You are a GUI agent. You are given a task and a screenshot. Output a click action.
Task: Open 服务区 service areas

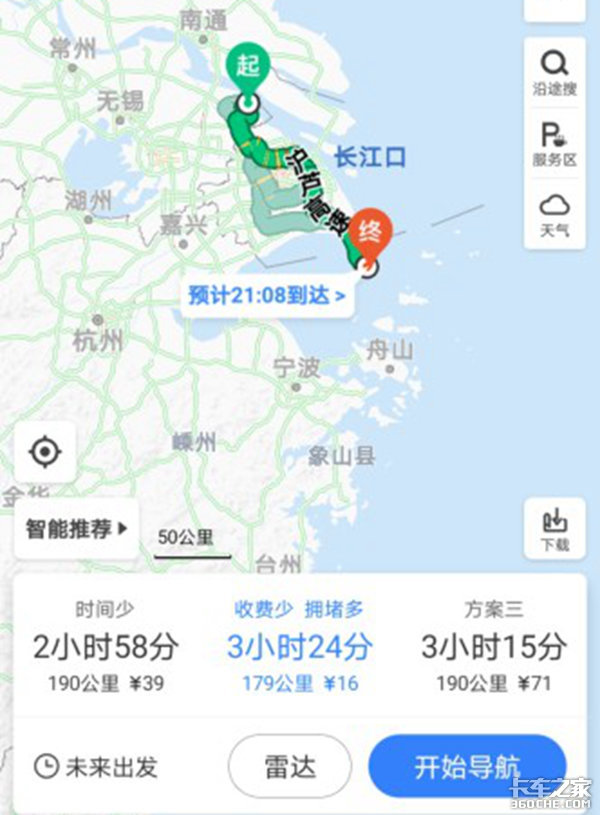pyautogui.click(x=555, y=143)
